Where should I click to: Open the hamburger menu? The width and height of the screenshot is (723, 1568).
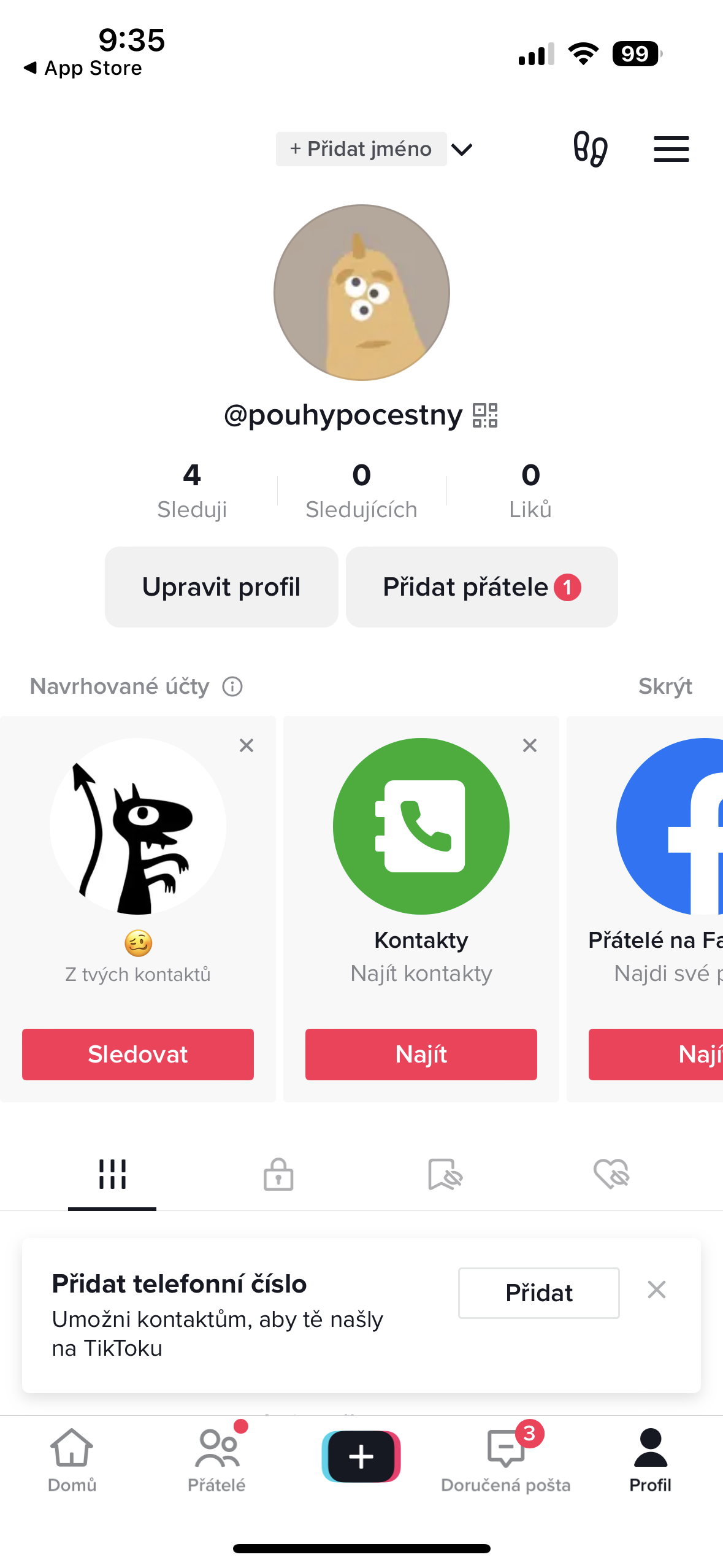tap(671, 149)
